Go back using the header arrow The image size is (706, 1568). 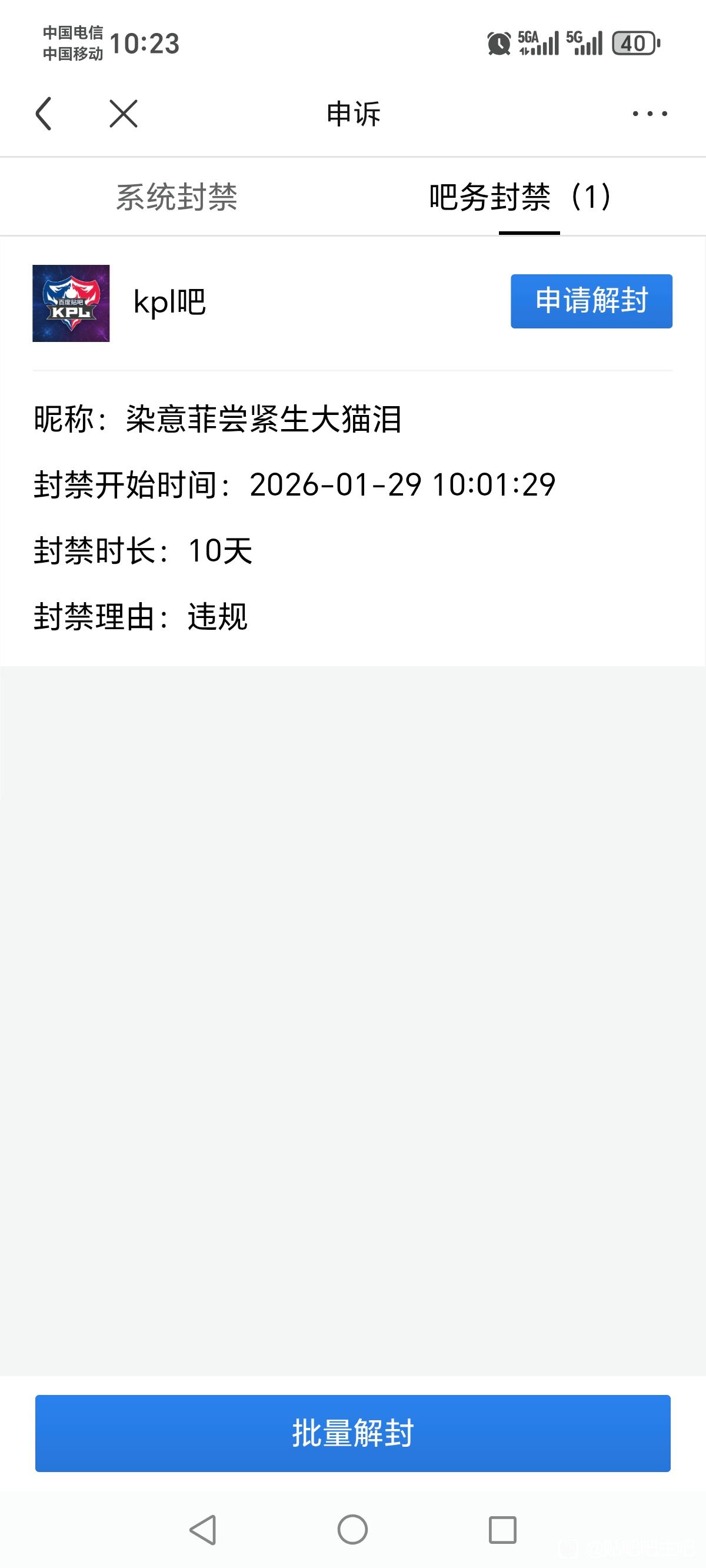pos(44,114)
